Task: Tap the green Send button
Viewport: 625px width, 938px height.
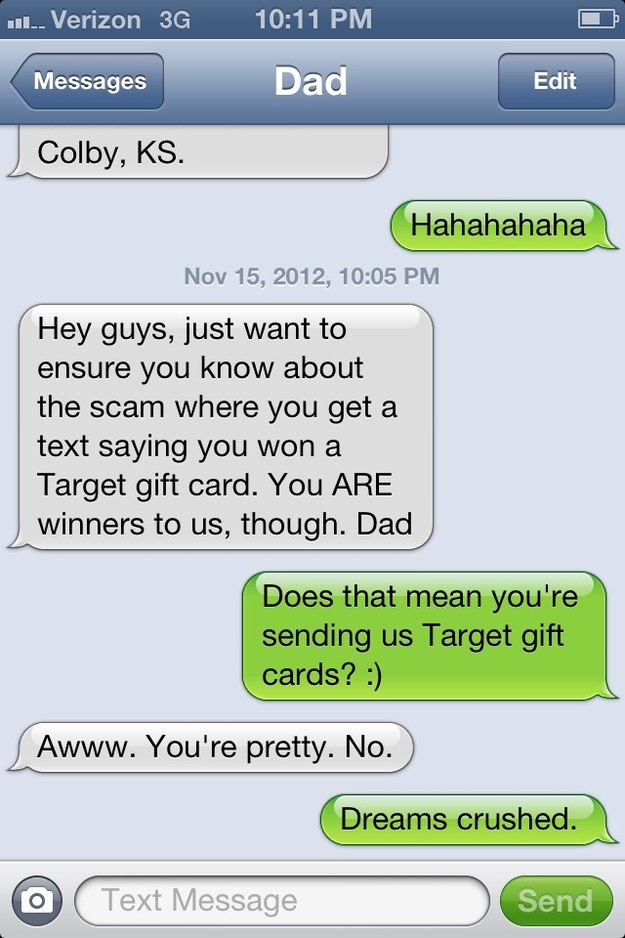Action: [x=556, y=900]
